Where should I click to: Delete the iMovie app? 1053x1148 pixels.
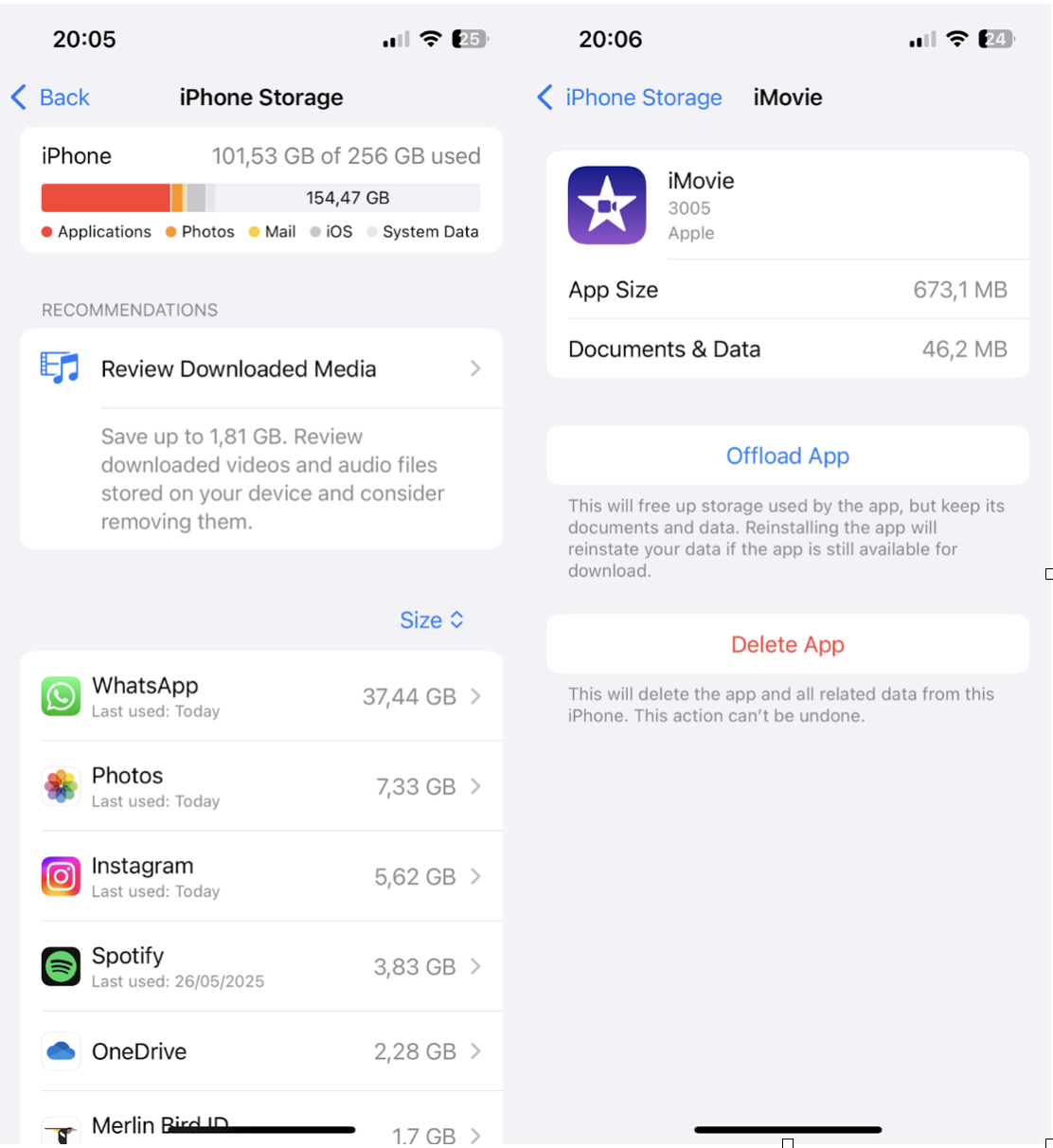click(787, 645)
